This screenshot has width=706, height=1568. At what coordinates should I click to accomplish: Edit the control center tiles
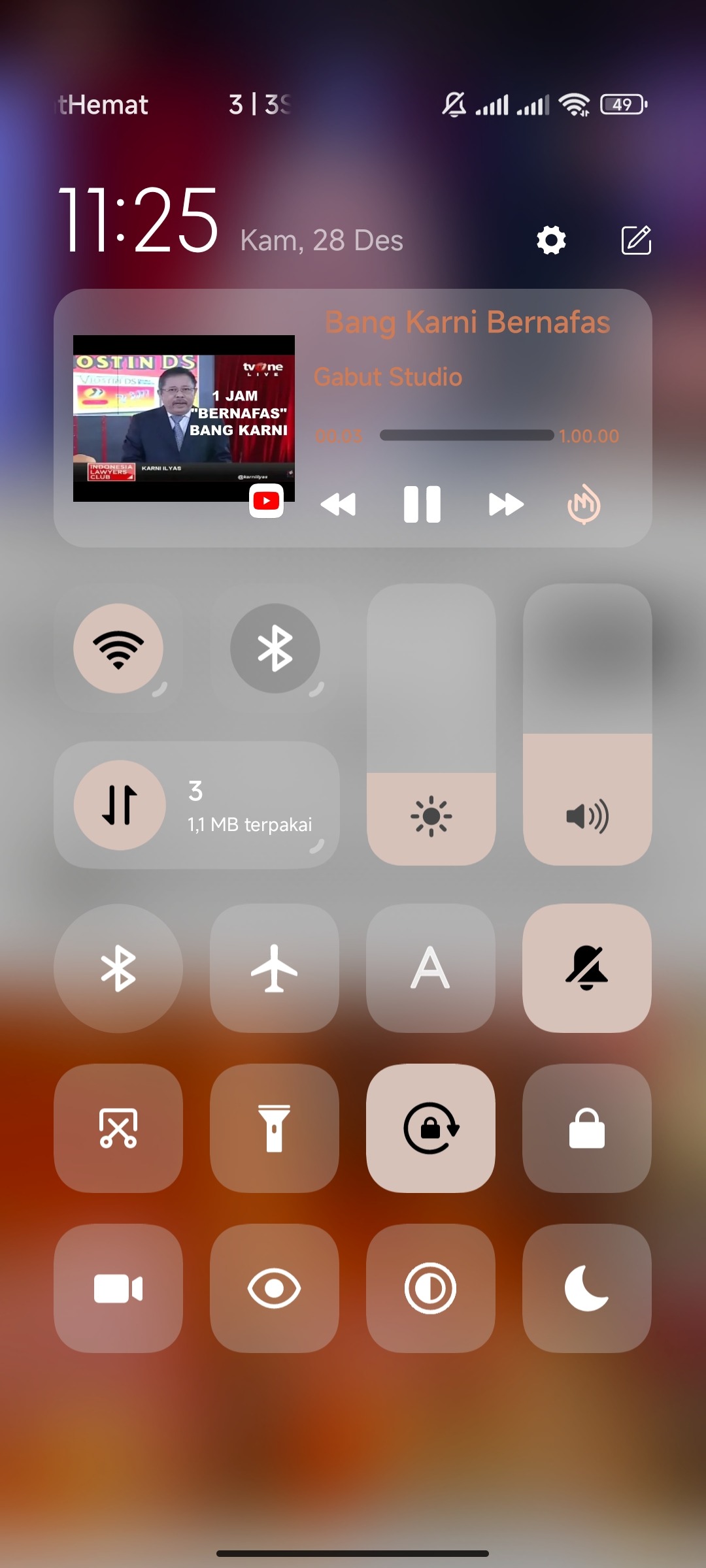pyautogui.click(x=635, y=240)
